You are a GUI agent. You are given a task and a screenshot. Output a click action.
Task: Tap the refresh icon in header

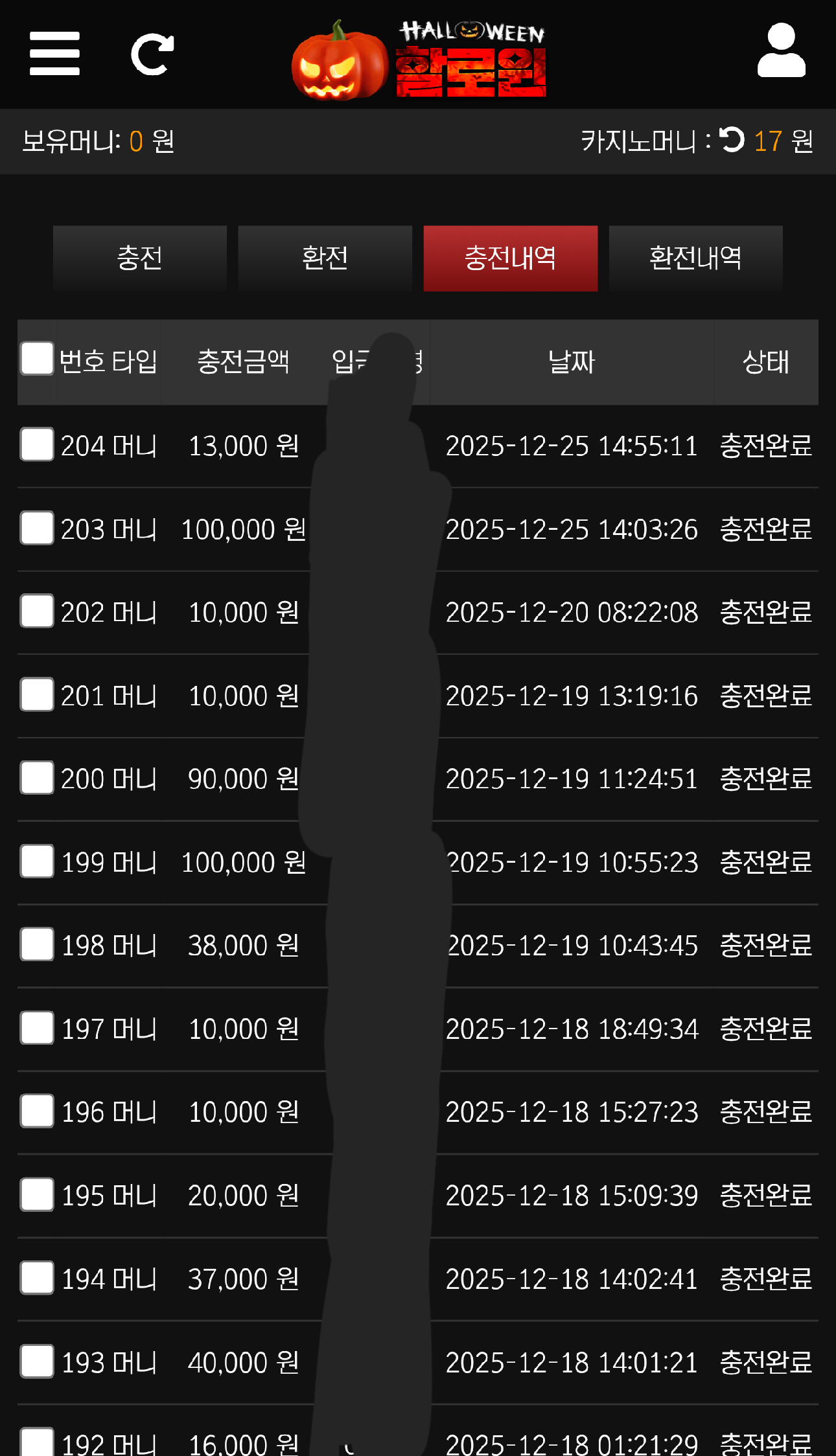point(152,54)
